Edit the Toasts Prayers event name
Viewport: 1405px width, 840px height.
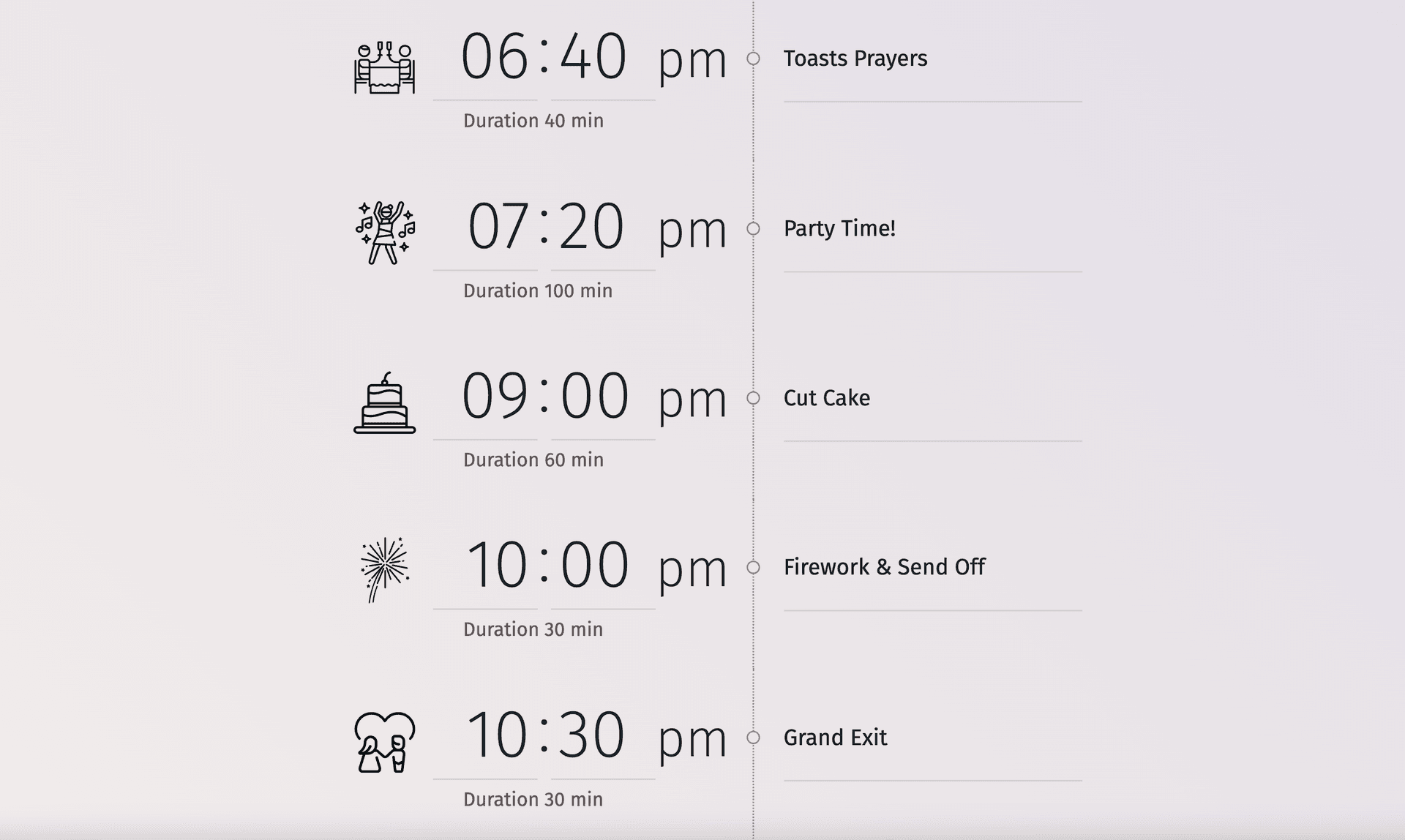[x=855, y=59]
